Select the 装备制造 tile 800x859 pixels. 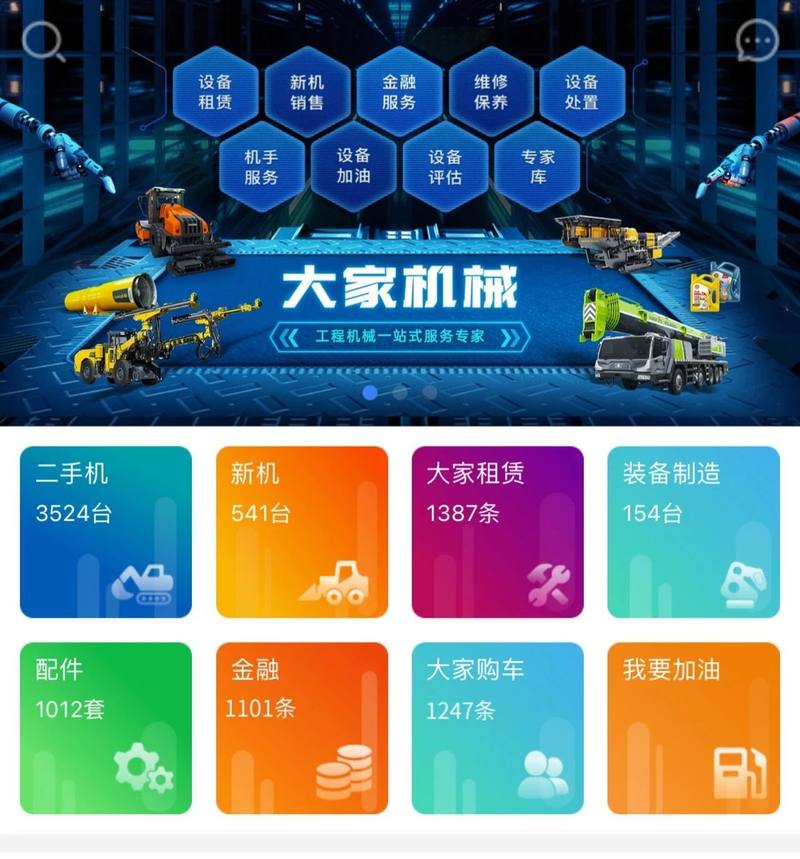point(693,531)
